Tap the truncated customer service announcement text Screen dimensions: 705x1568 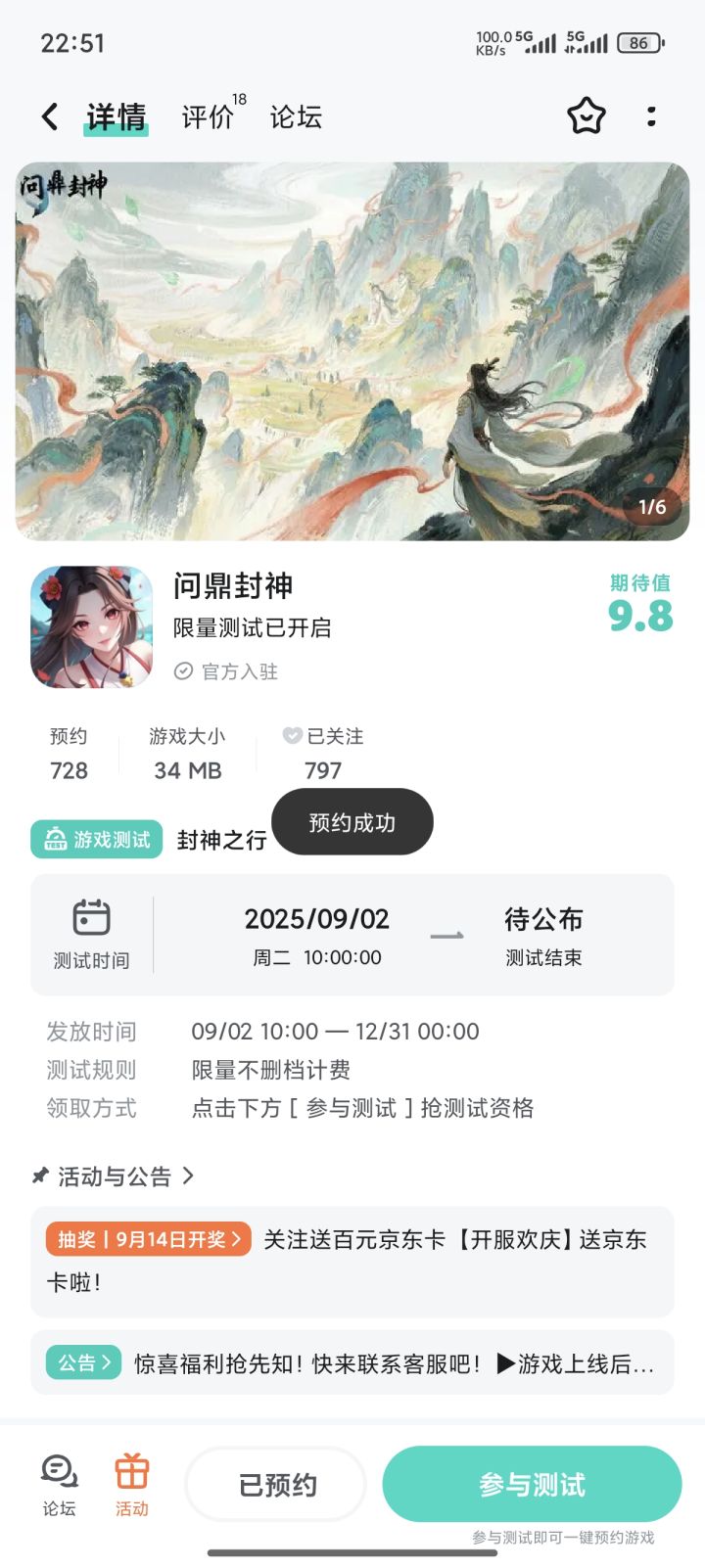click(392, 1362)
